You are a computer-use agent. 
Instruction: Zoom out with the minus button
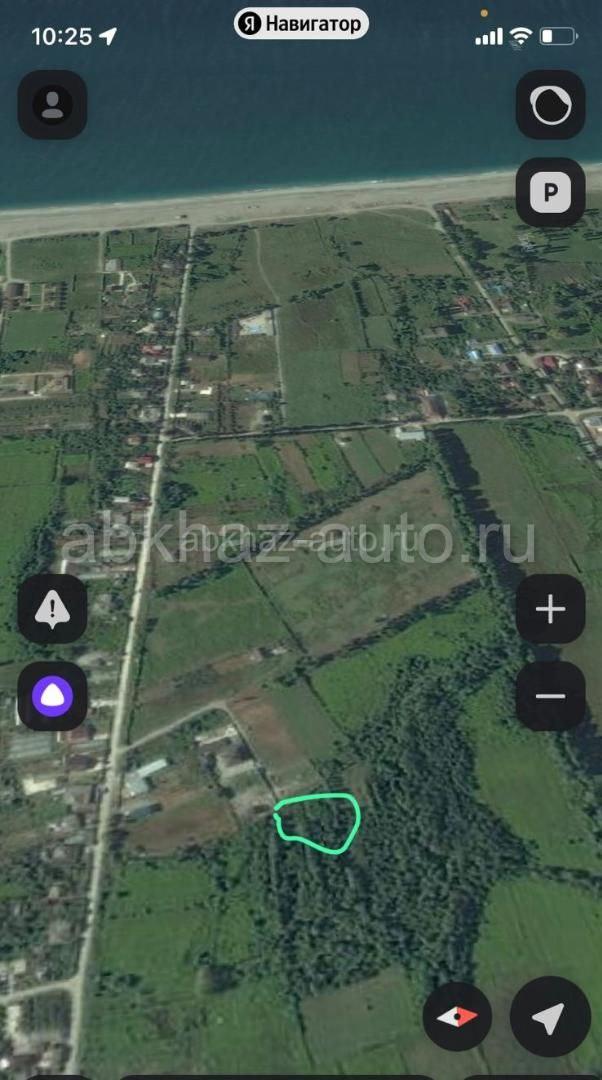tap(550, 696)
